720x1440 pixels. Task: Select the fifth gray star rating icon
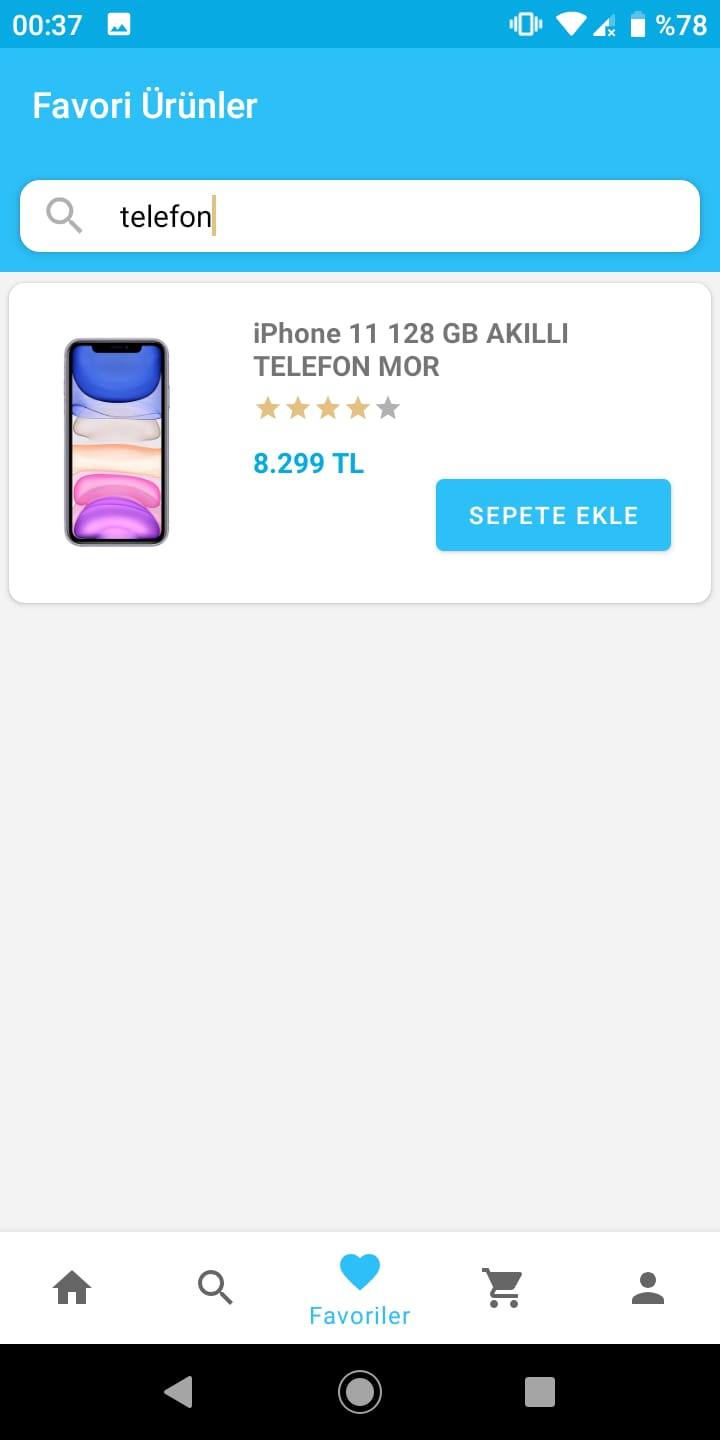pos(389,408)
